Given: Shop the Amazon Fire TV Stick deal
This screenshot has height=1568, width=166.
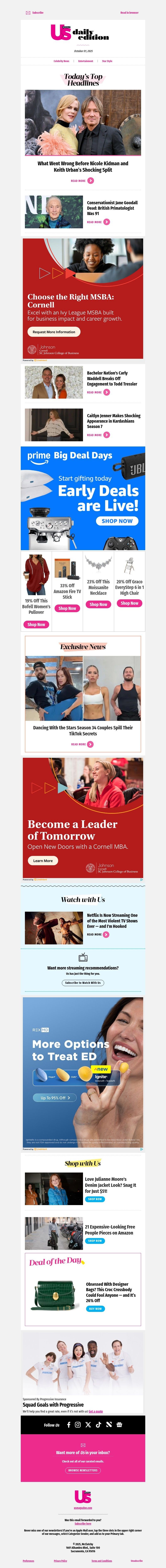Looking at the screenshot, I should click(67, 608).
